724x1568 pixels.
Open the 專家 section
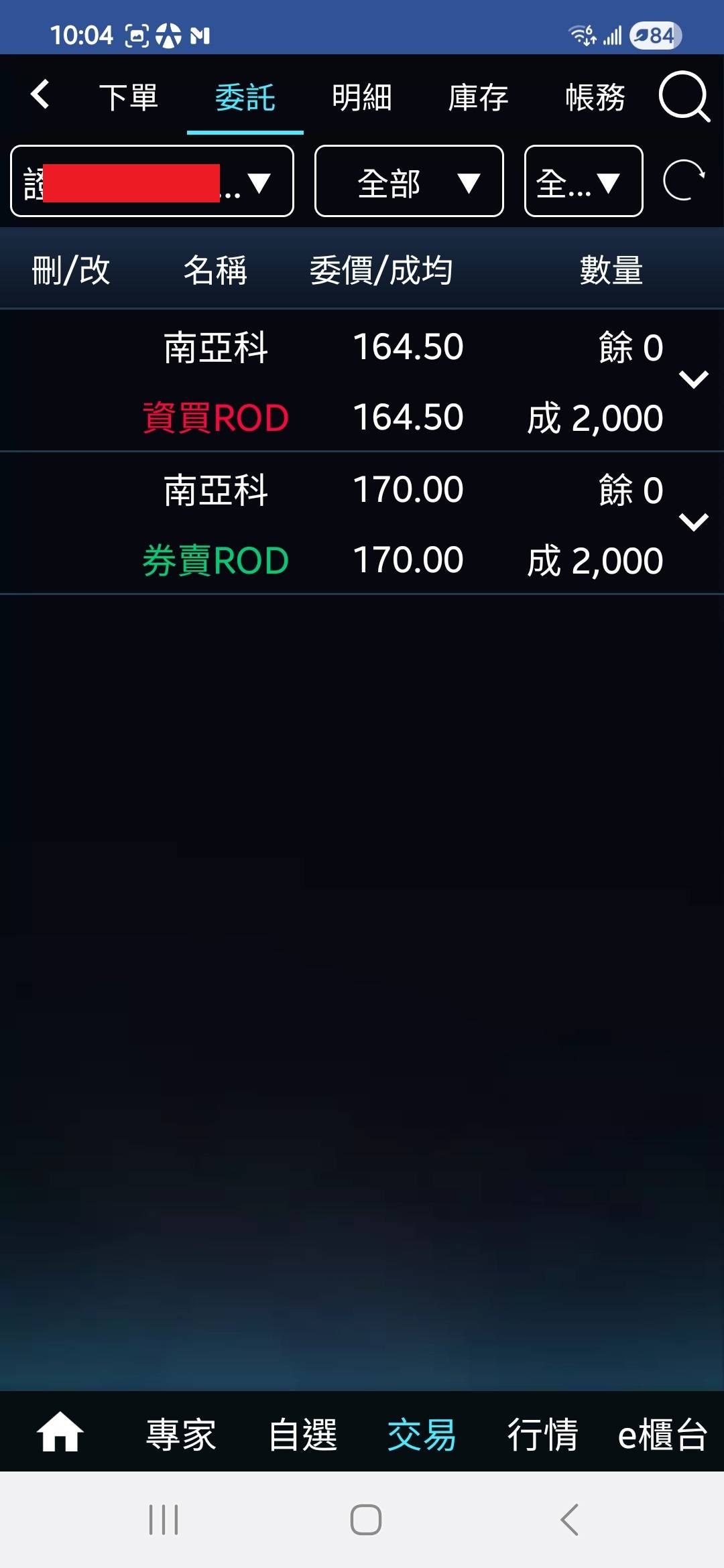click(x=181, y=1434)
